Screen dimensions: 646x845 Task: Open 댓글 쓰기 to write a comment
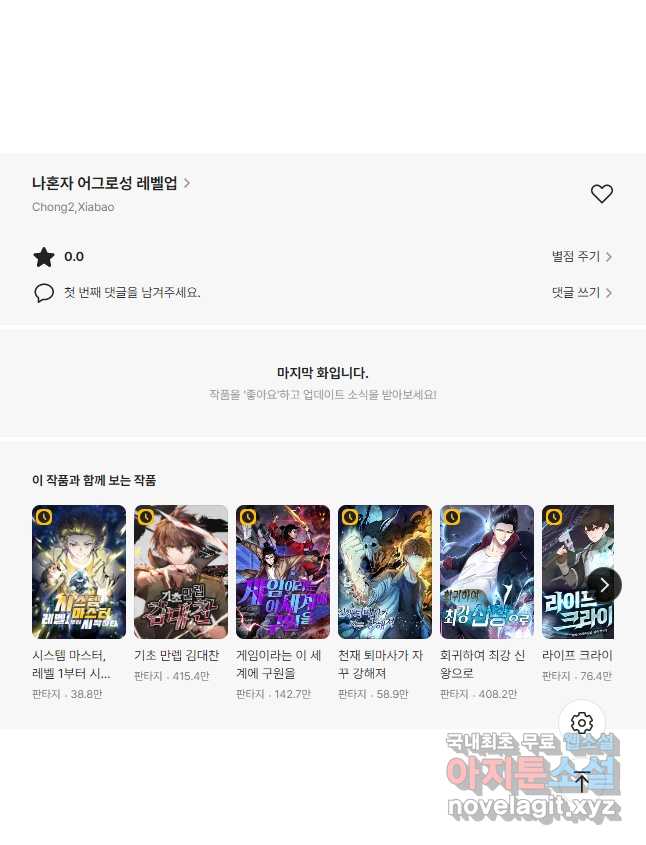click(x=582, y=293)
